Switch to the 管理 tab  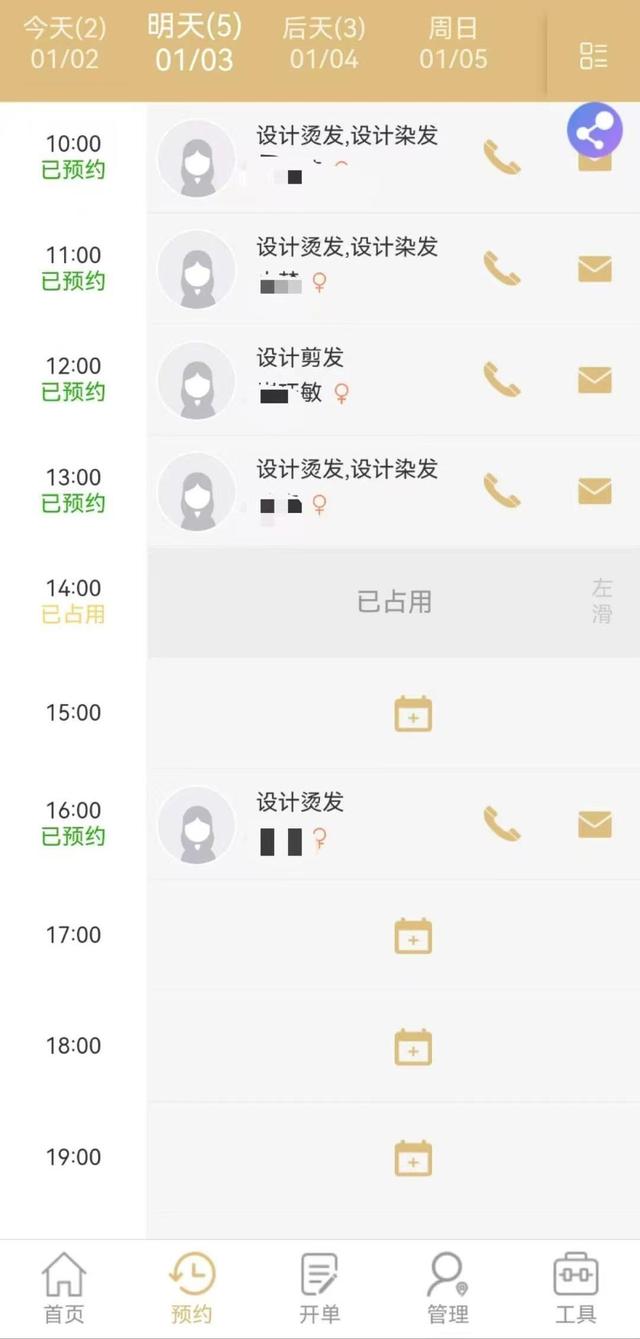447,1287
